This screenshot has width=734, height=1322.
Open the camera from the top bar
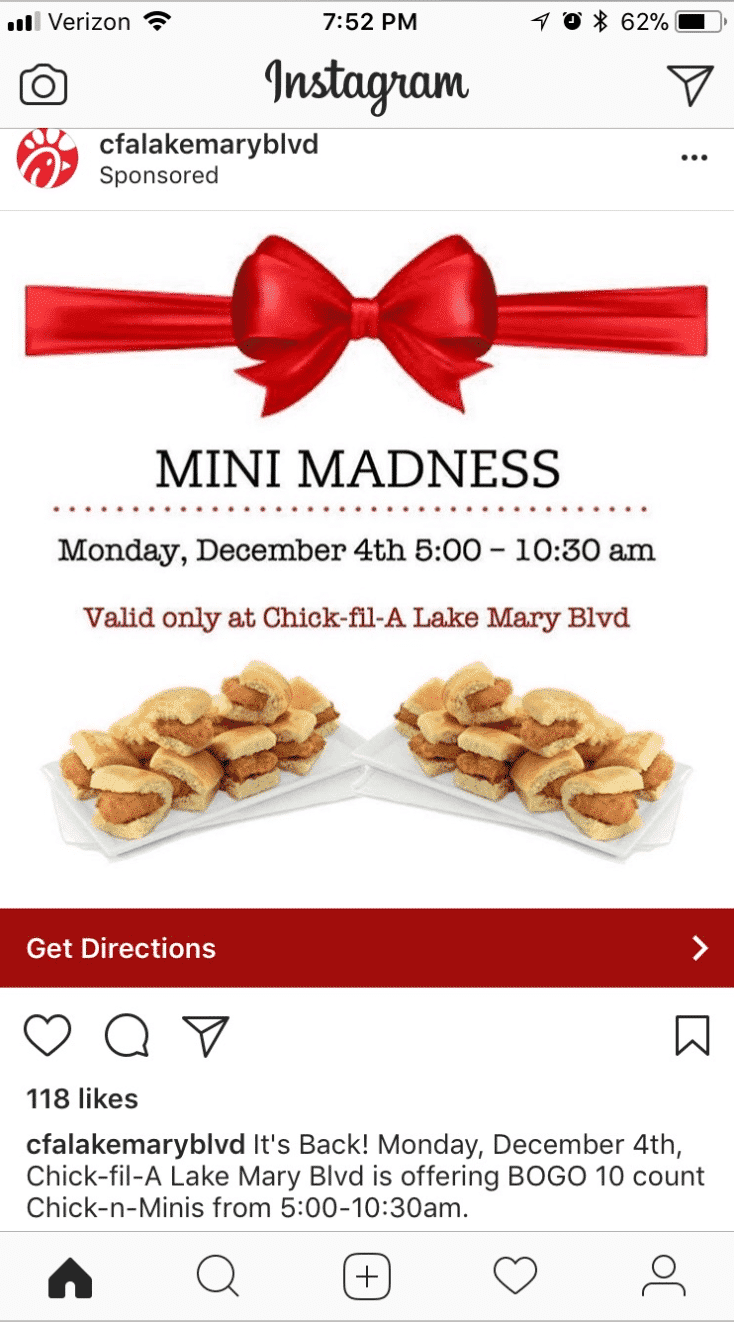coord(43,85)
